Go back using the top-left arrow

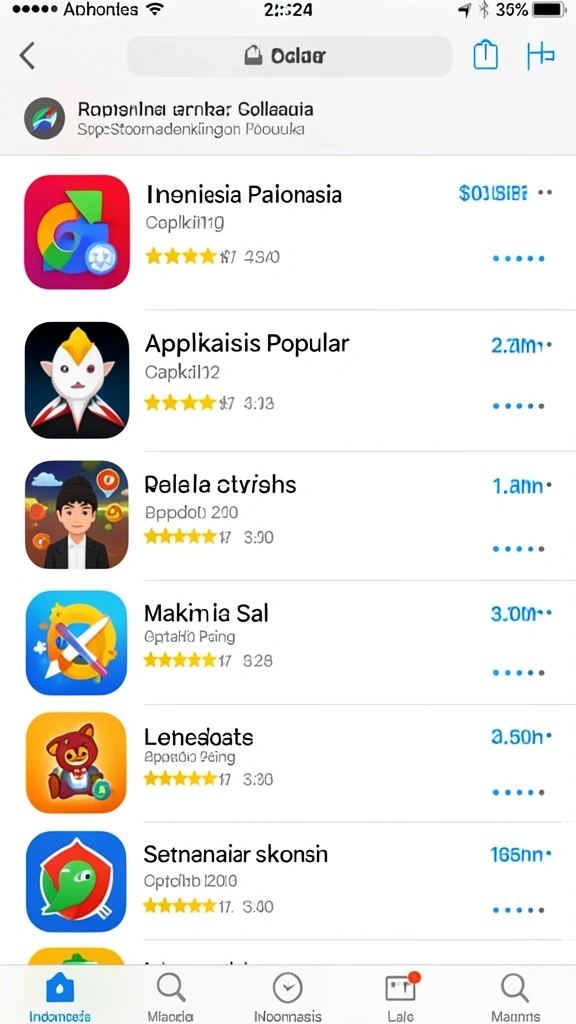click(x=27, y=56)
